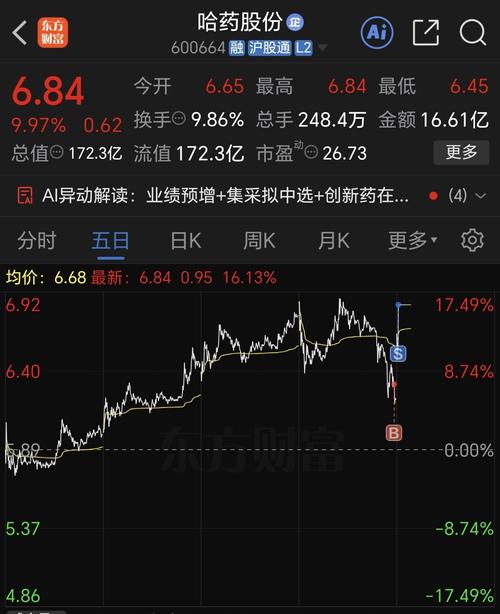This screenshot has width=500, height=614.
Task: Switch to the 分时 chart tab
Action: [x=37, y=240]
